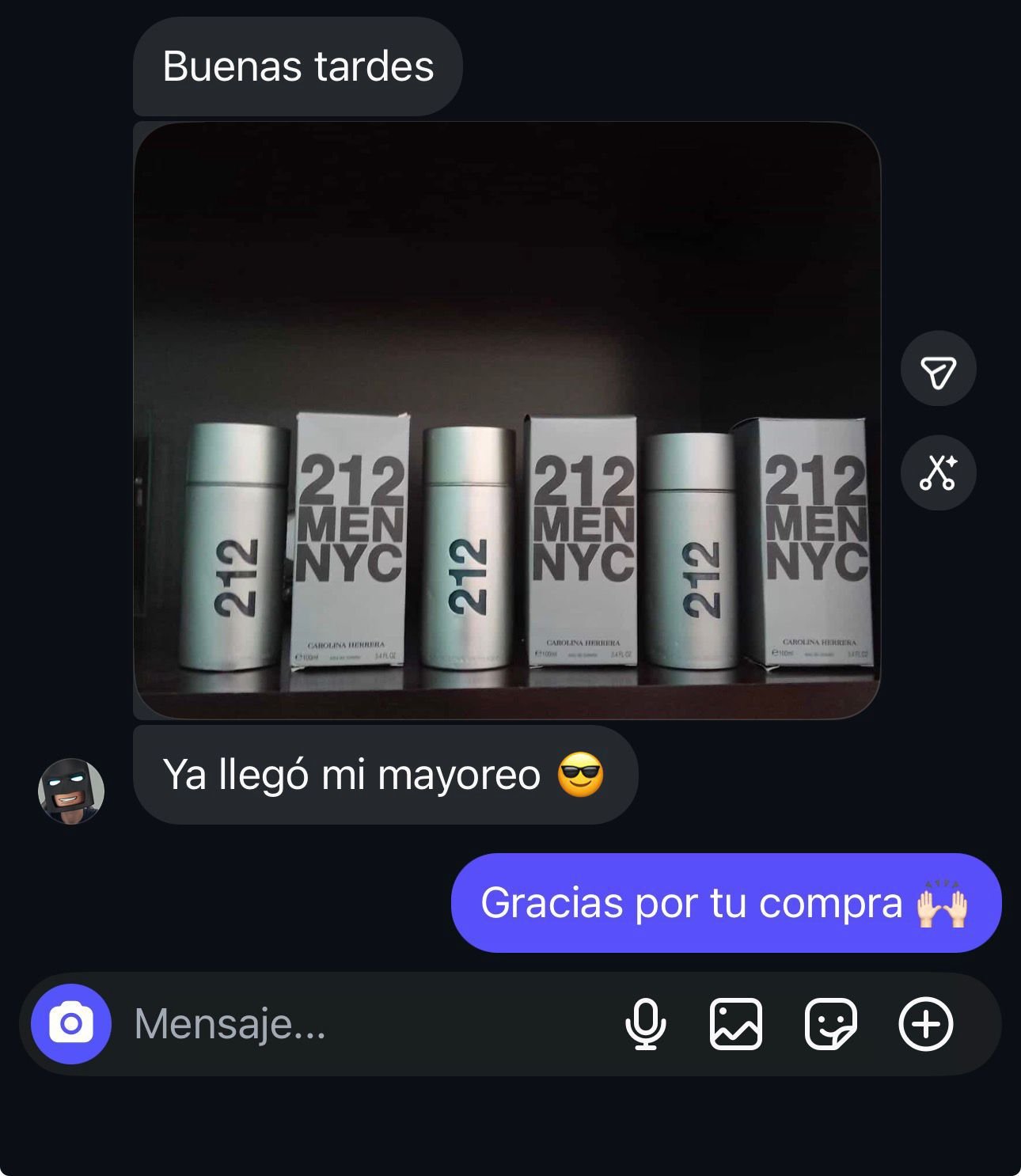Open the photo gallery picker
The width and height of the screenshot is (1021, 1176).
coord(736,1024)
